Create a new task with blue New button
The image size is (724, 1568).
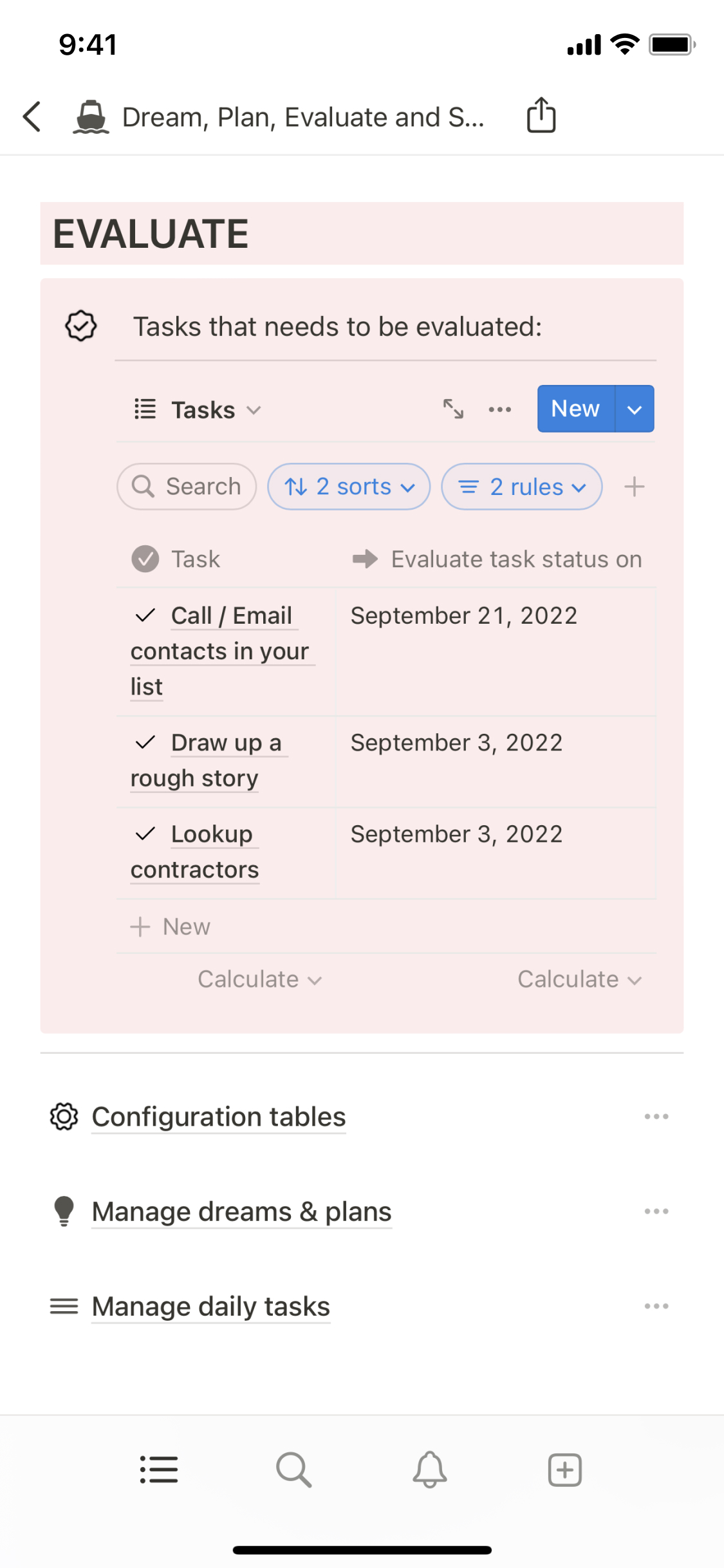pos(575,409)
